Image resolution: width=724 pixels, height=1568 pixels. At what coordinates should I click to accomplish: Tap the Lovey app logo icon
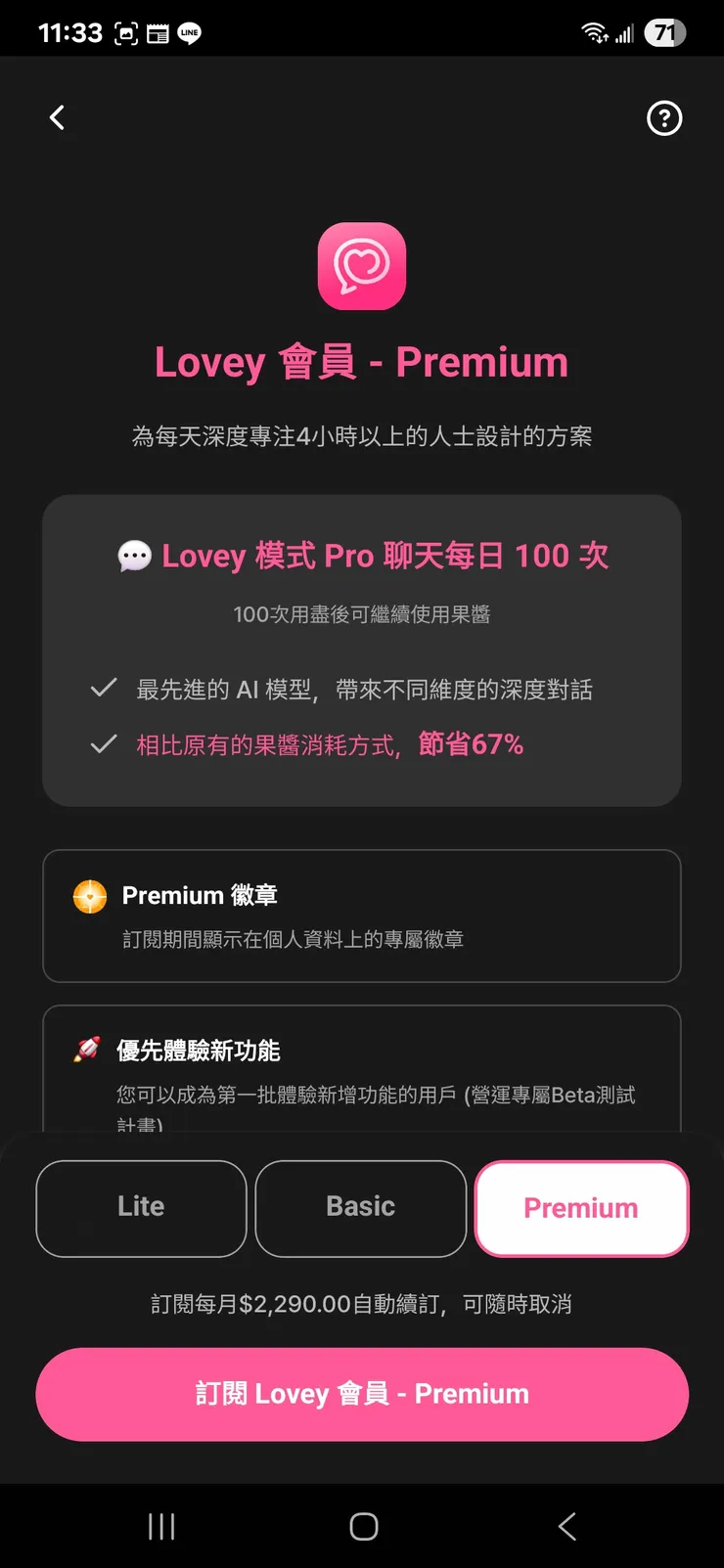(362, 266)
